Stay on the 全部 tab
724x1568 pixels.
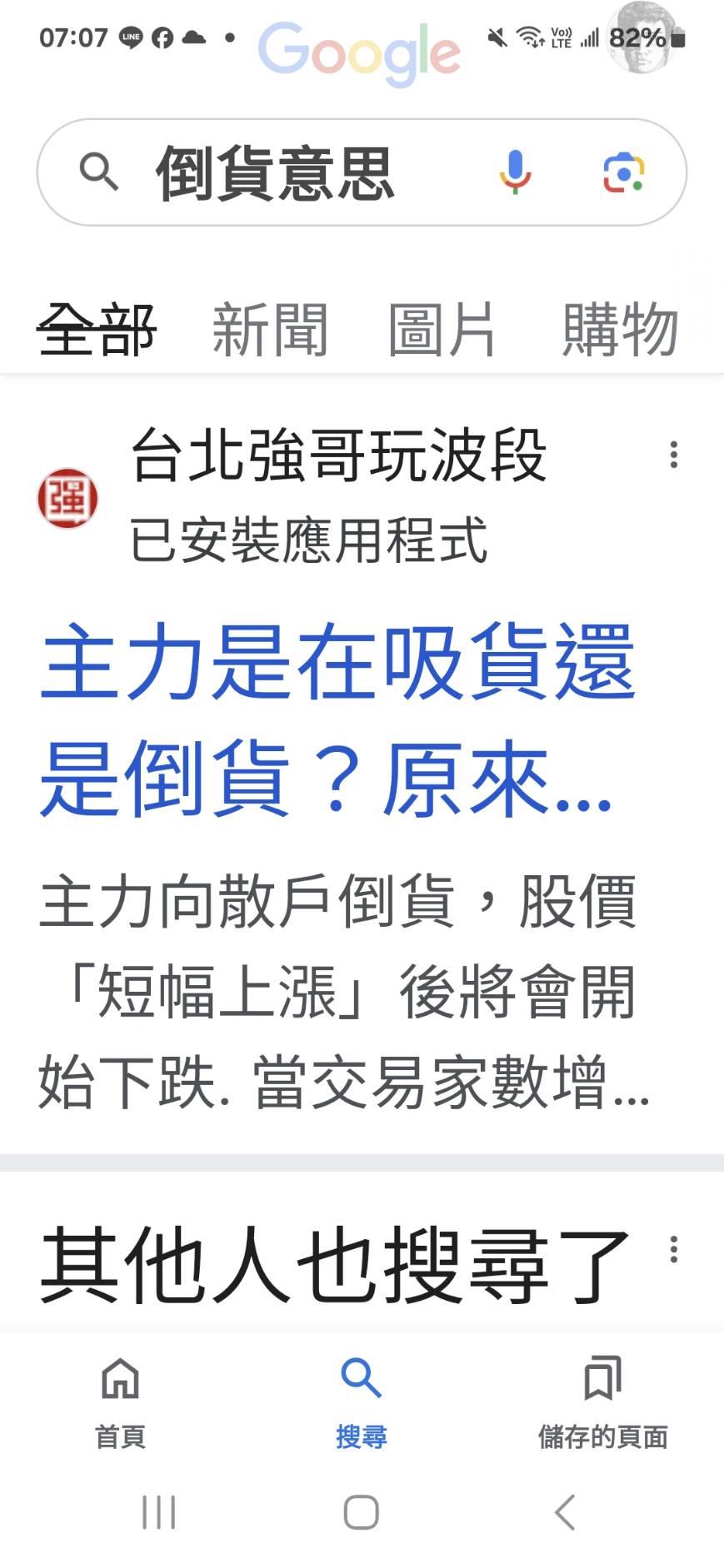coord(97,329)
